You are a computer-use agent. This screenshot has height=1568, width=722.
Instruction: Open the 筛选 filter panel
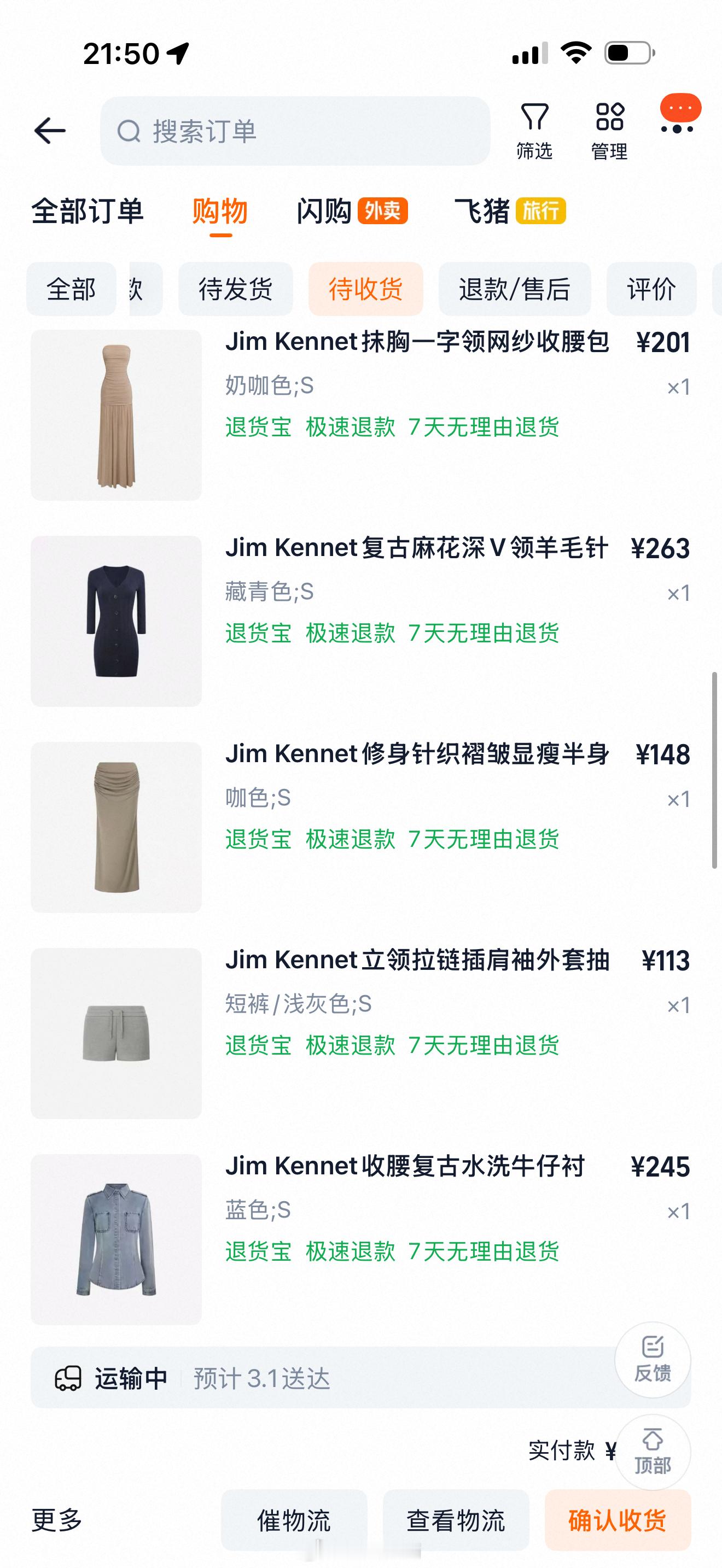pos(534,128)
